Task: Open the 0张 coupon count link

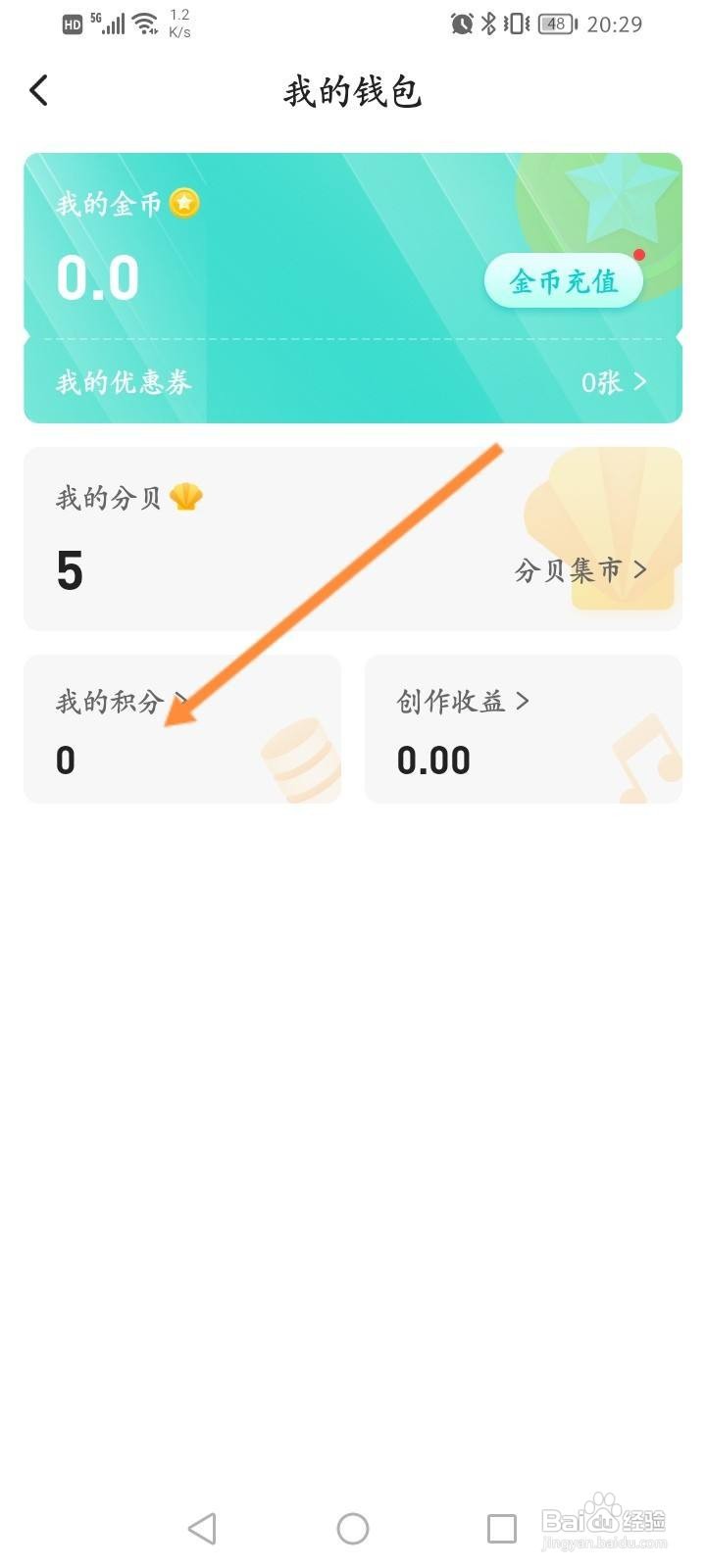Action: pos(601,381)
